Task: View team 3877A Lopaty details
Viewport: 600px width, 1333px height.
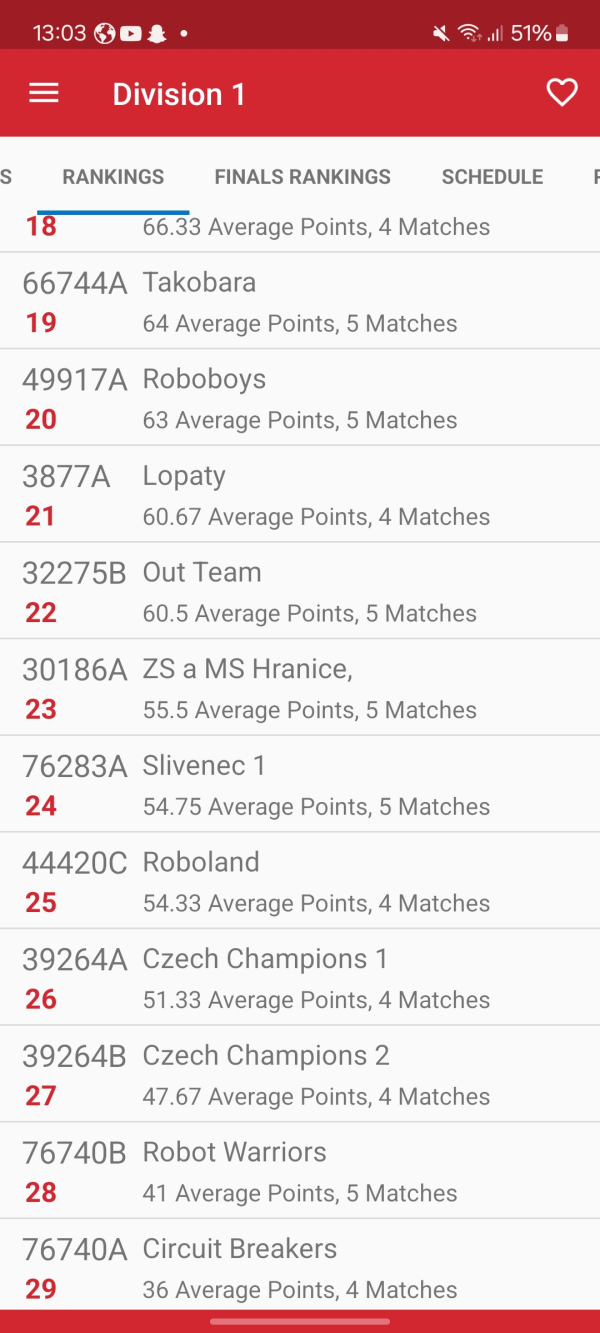Action: [x=300, y=494]
